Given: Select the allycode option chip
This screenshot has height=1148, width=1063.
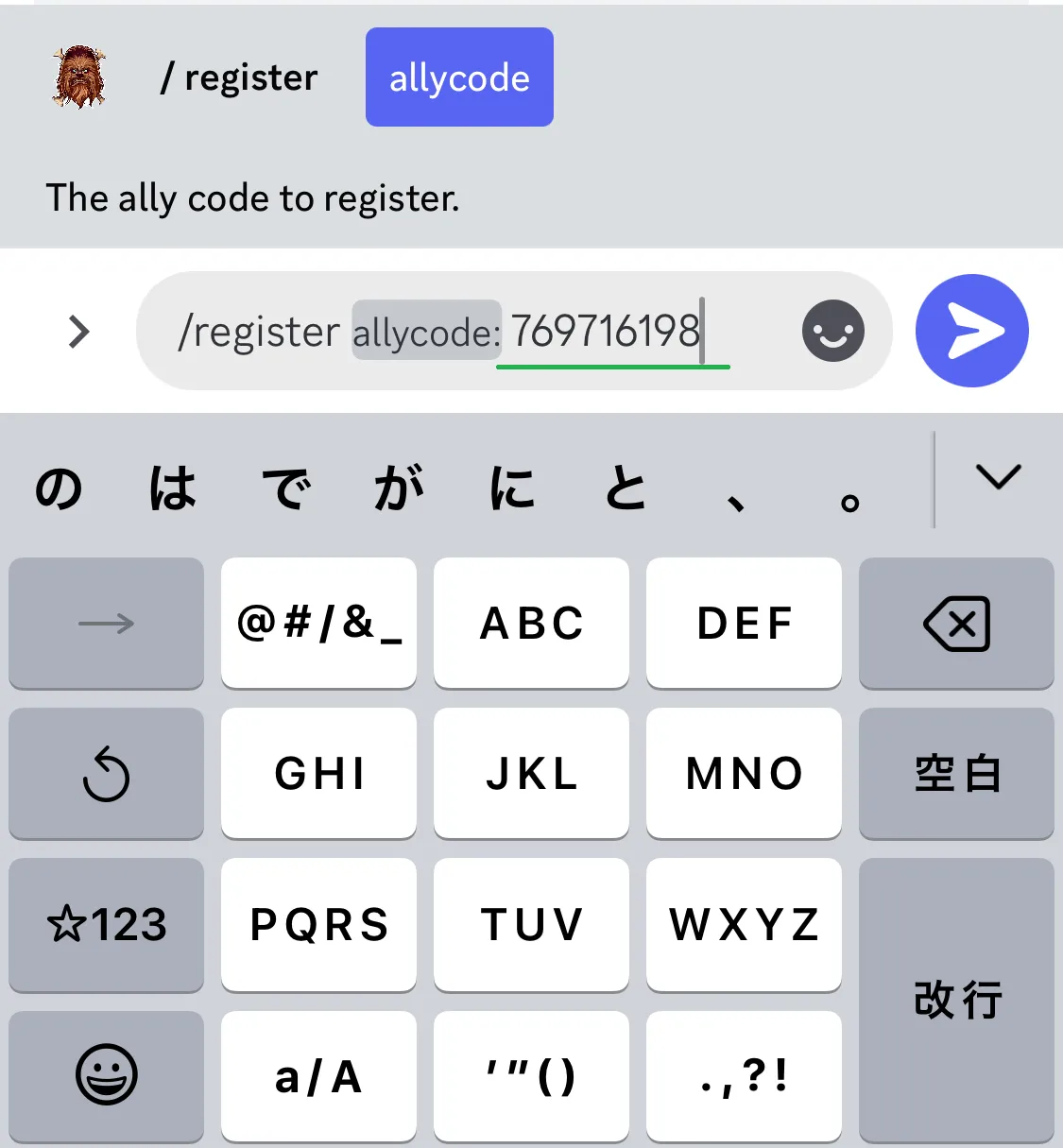Looking at the screenshot, I should 459,77.
